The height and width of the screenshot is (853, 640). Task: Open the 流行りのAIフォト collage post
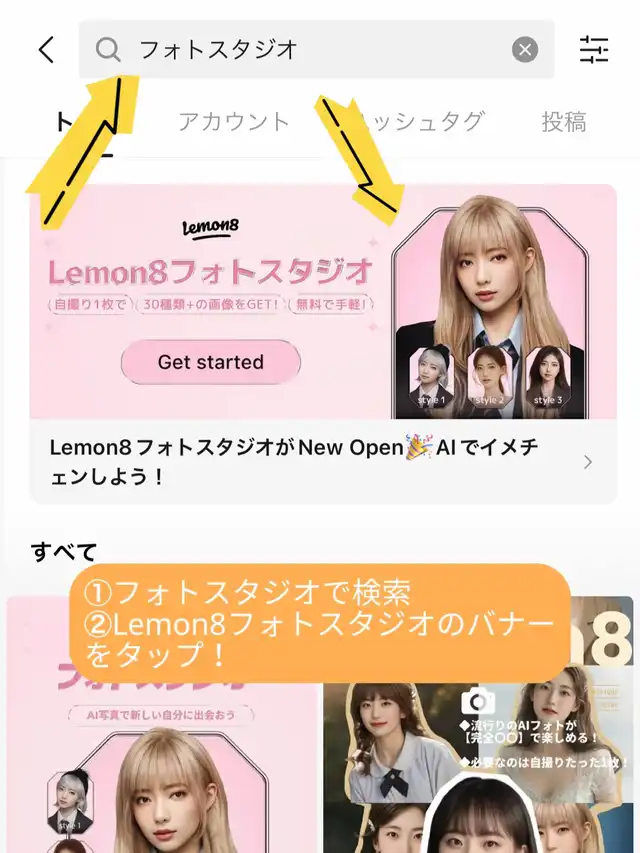(478, 725)
